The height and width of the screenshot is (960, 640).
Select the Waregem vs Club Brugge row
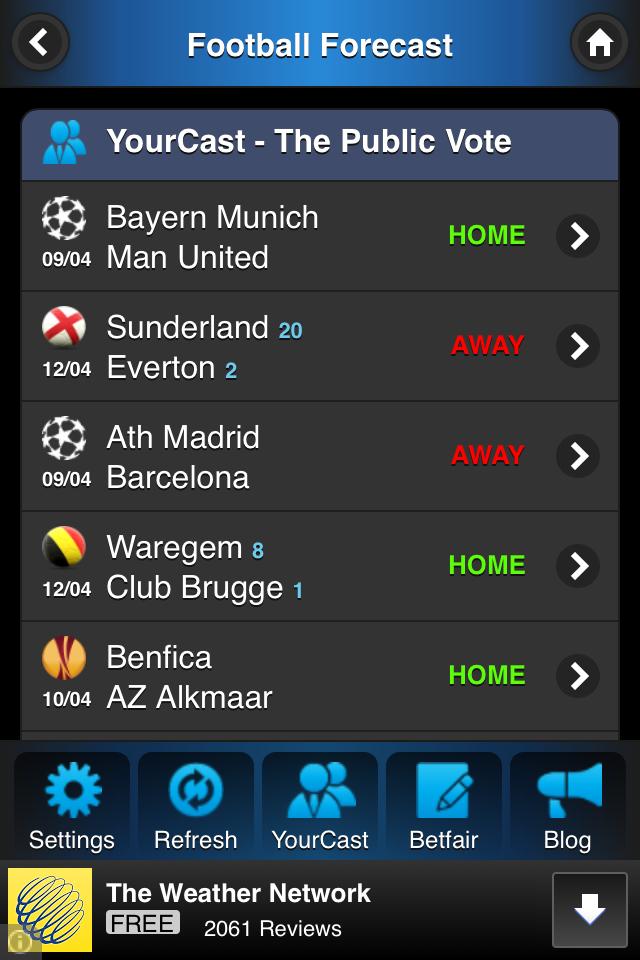[320, 567]
